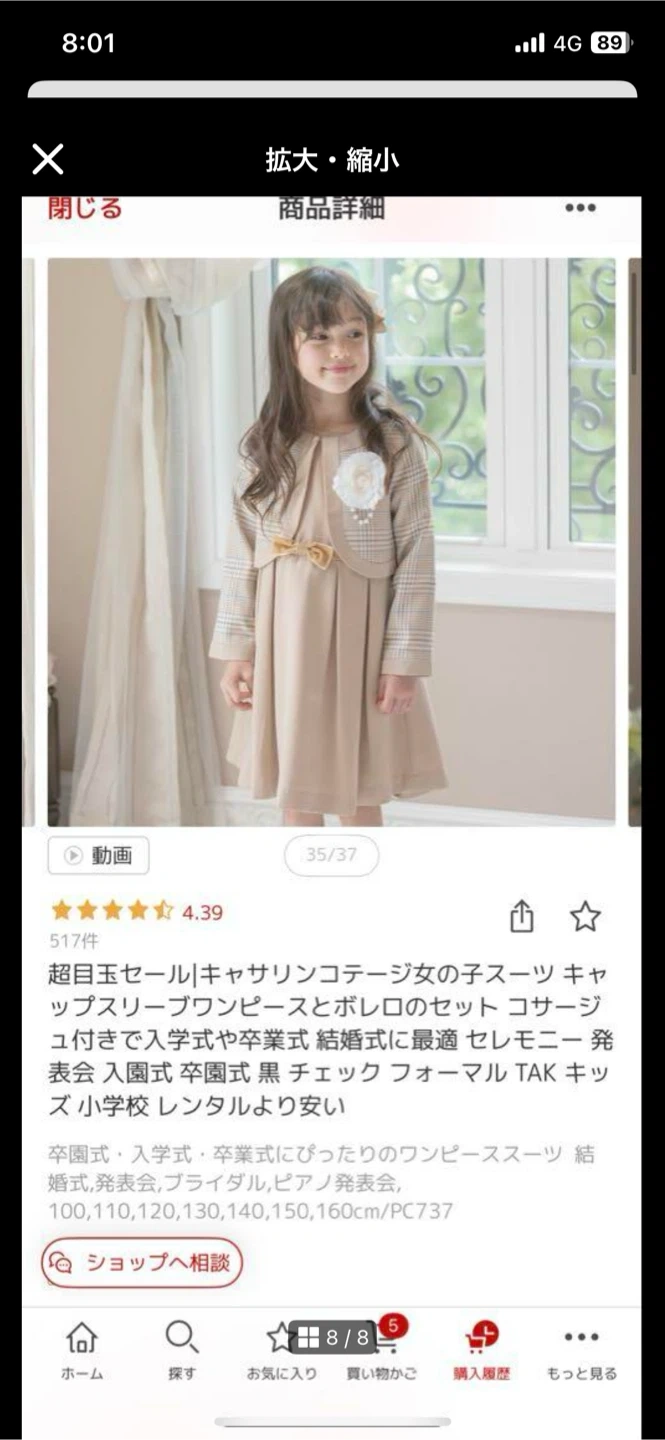Open the 8/8 image grid indicator
Screen dimensions: 665x1440
(334, 1337)
